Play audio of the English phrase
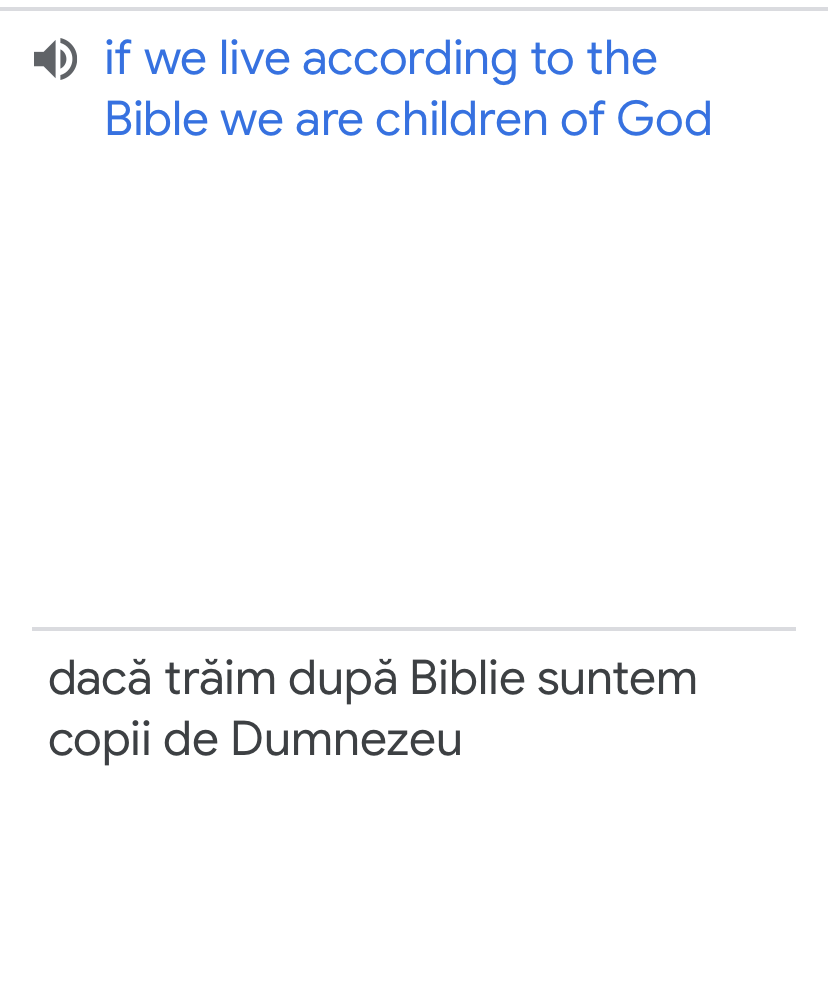This screenshot has height=985, width=828. pos(55,59)
